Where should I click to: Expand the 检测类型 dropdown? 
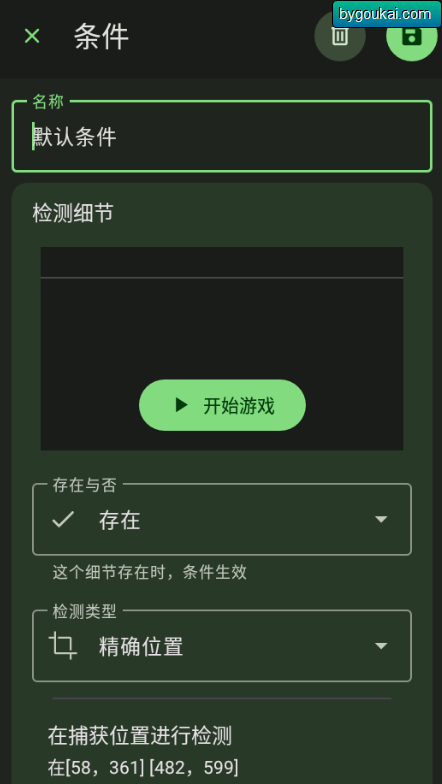(x=222, y=646)
